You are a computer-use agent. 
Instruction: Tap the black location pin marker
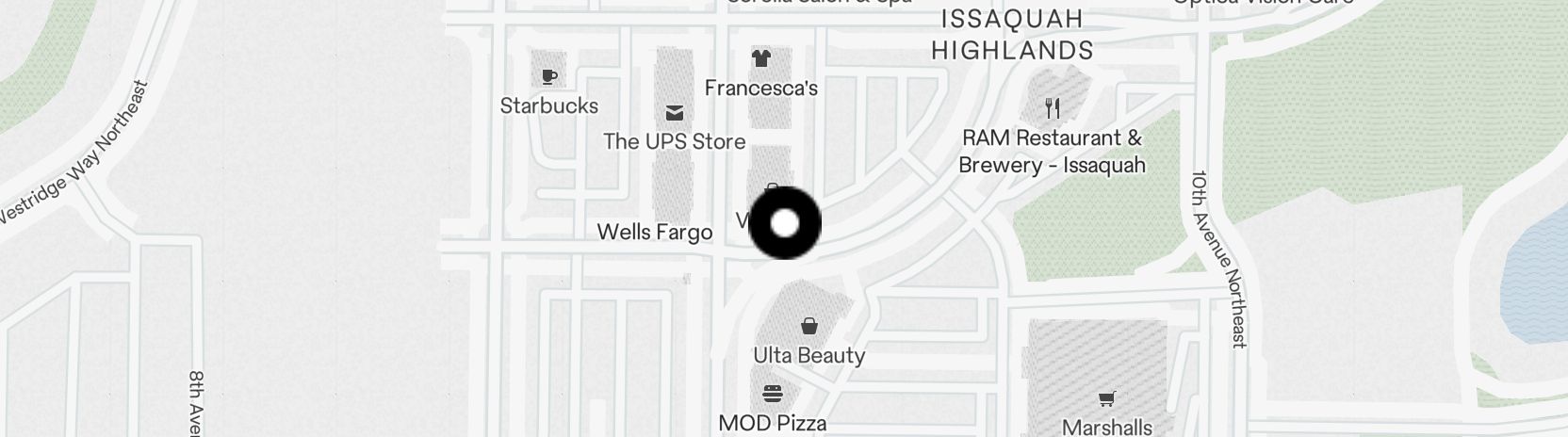tap(785, 223)
